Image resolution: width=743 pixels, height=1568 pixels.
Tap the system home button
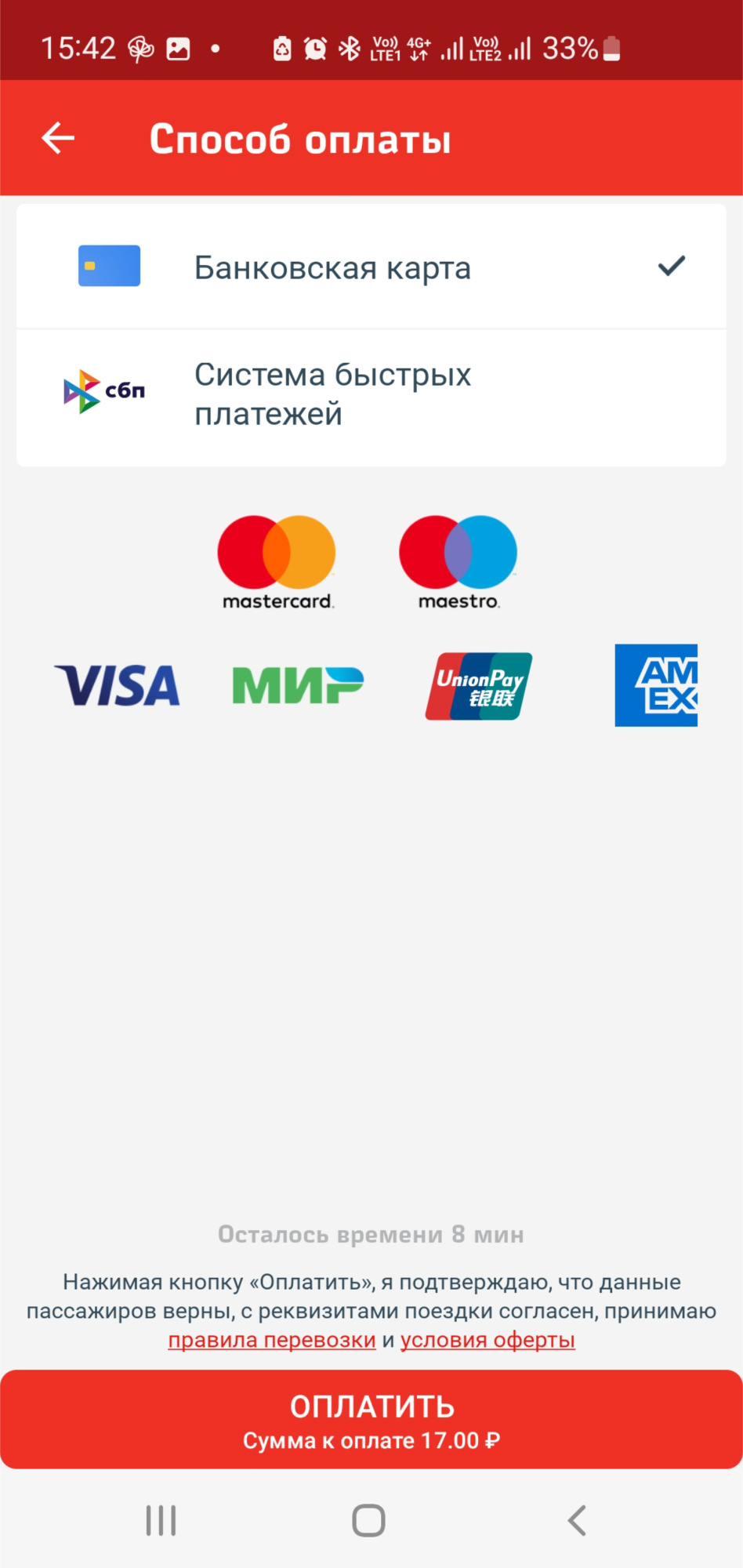tap(368, 1521)
